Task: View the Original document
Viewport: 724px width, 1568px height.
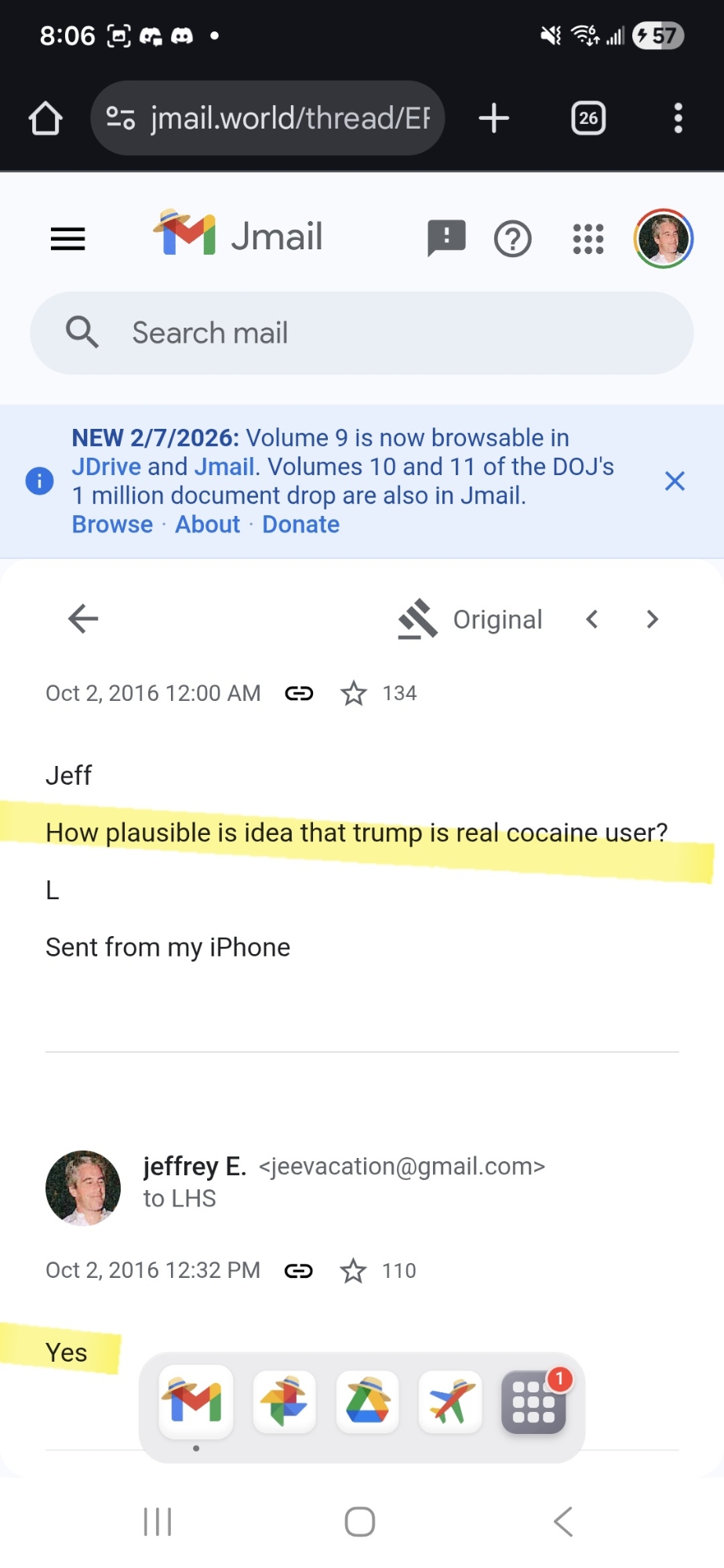Action: coord(471,619)
